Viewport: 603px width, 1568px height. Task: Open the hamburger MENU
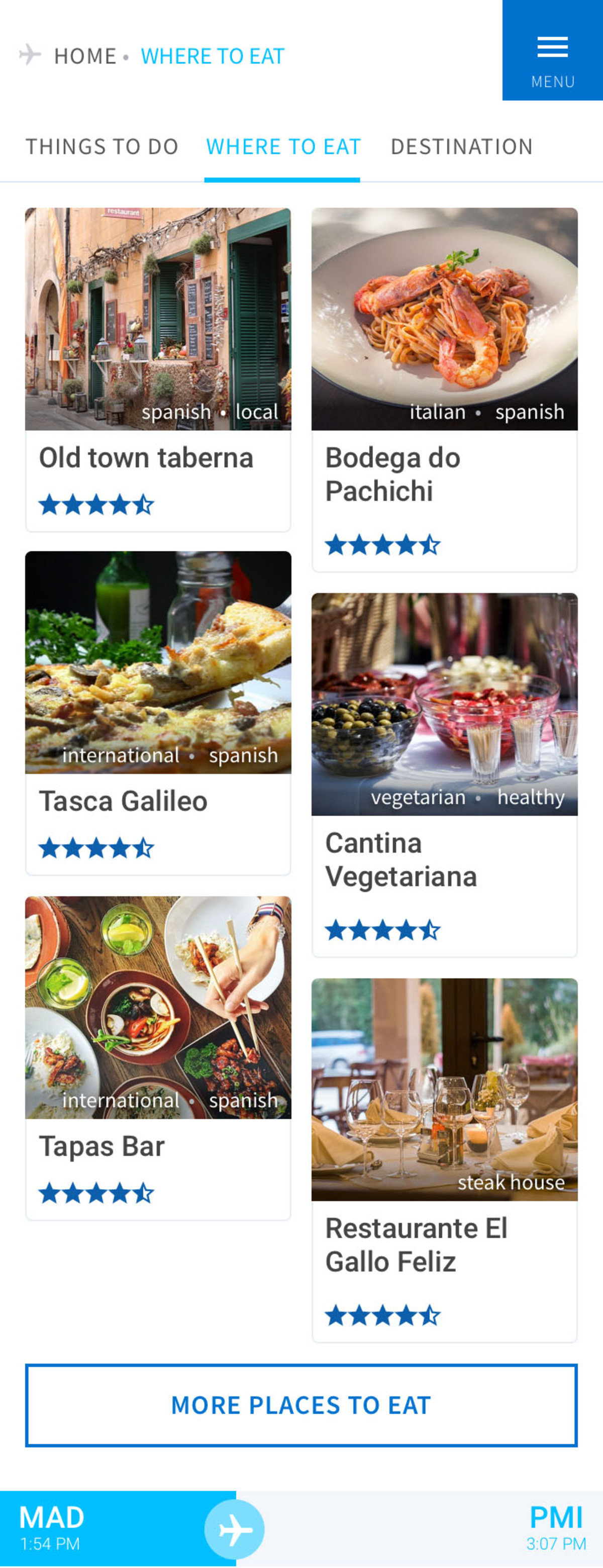551,50
